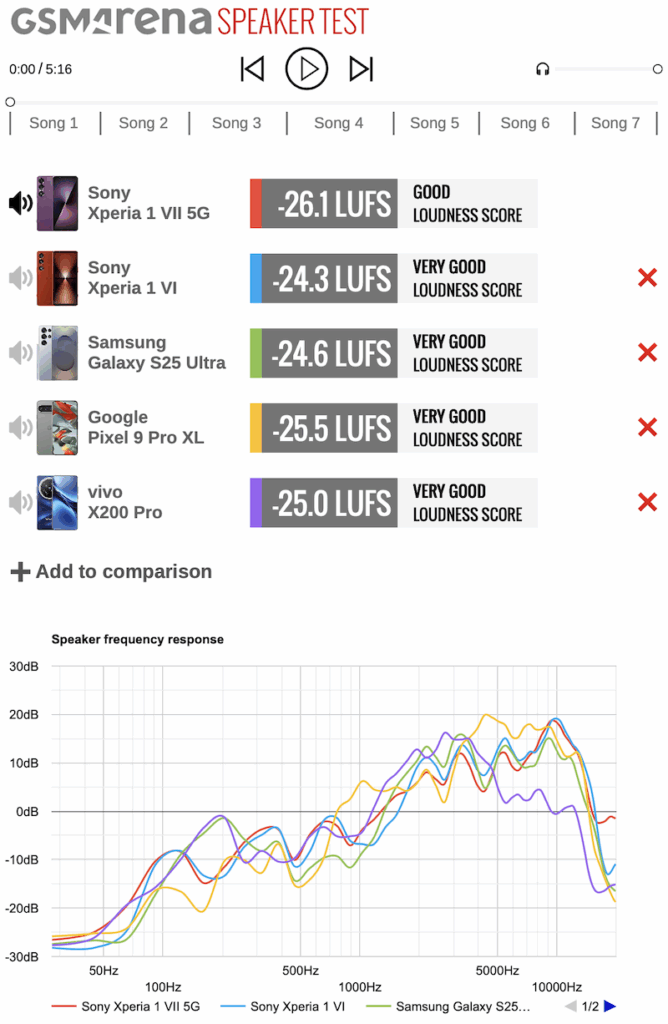
Task: Select Song 2
Action: [x=143, y=123]
